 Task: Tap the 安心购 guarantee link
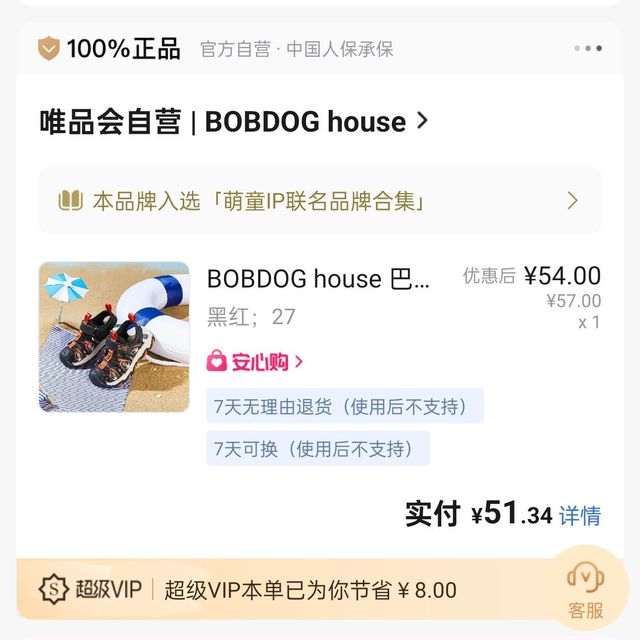[255, 361]
